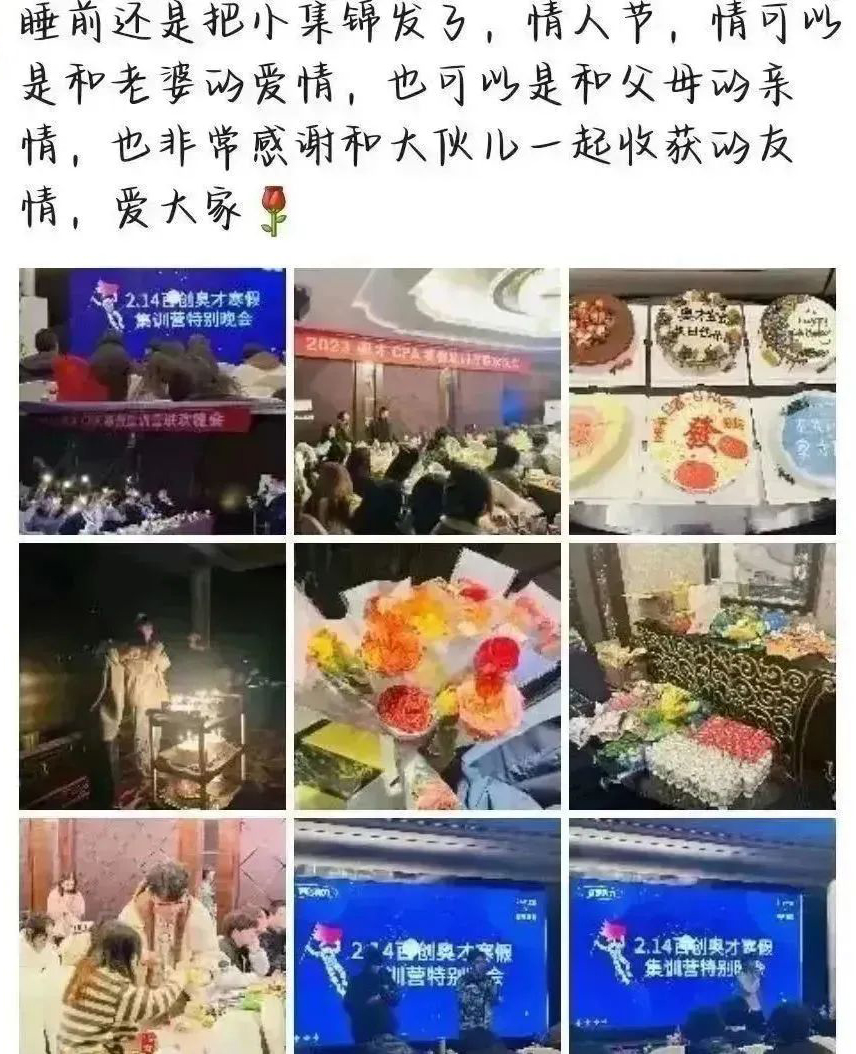Image resolution: width=856 pixels, height=1054 pixels.
Task: Open the last photo of the blue event screen
Action: pos(702,936)
